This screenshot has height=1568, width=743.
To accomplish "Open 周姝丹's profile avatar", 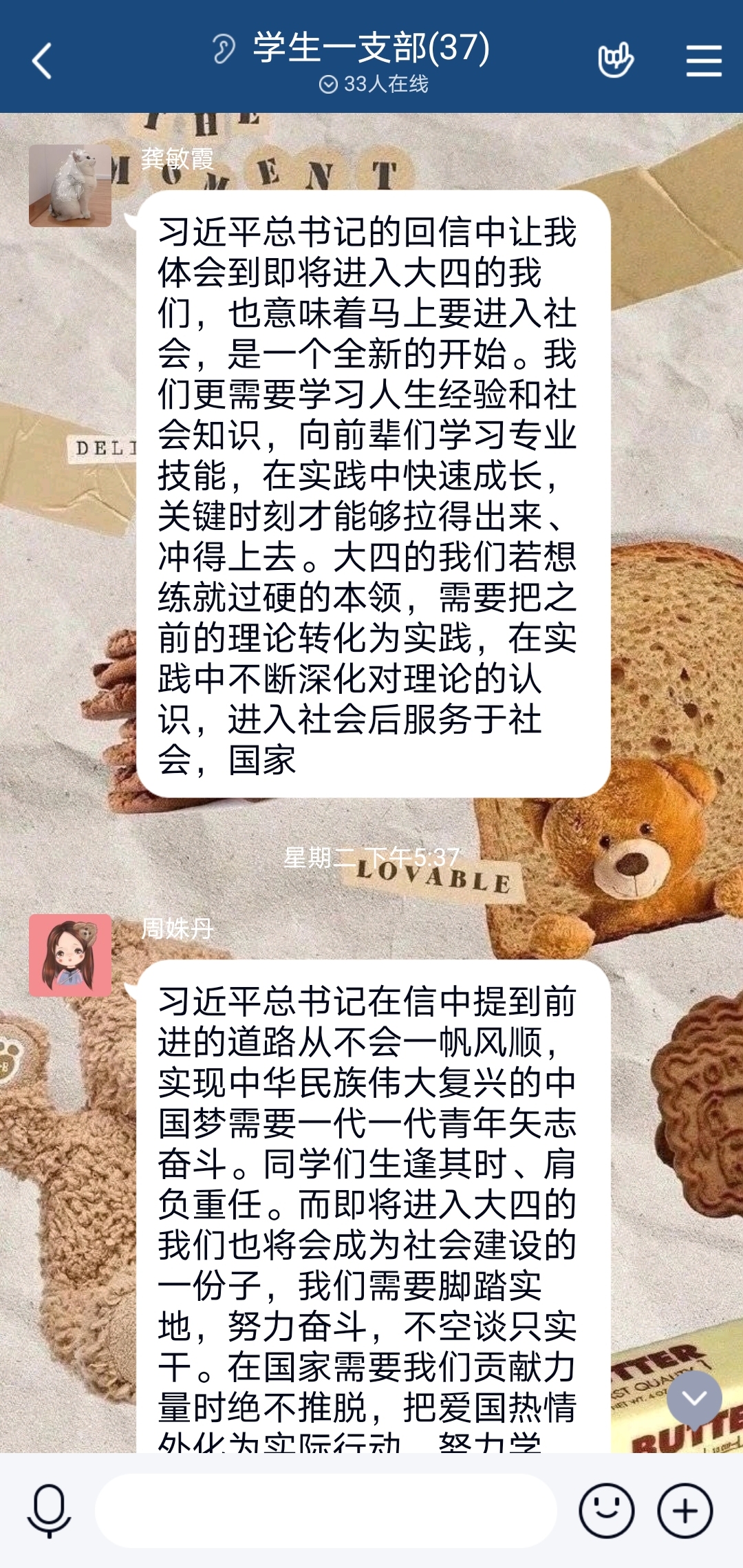I will [70, 955].
